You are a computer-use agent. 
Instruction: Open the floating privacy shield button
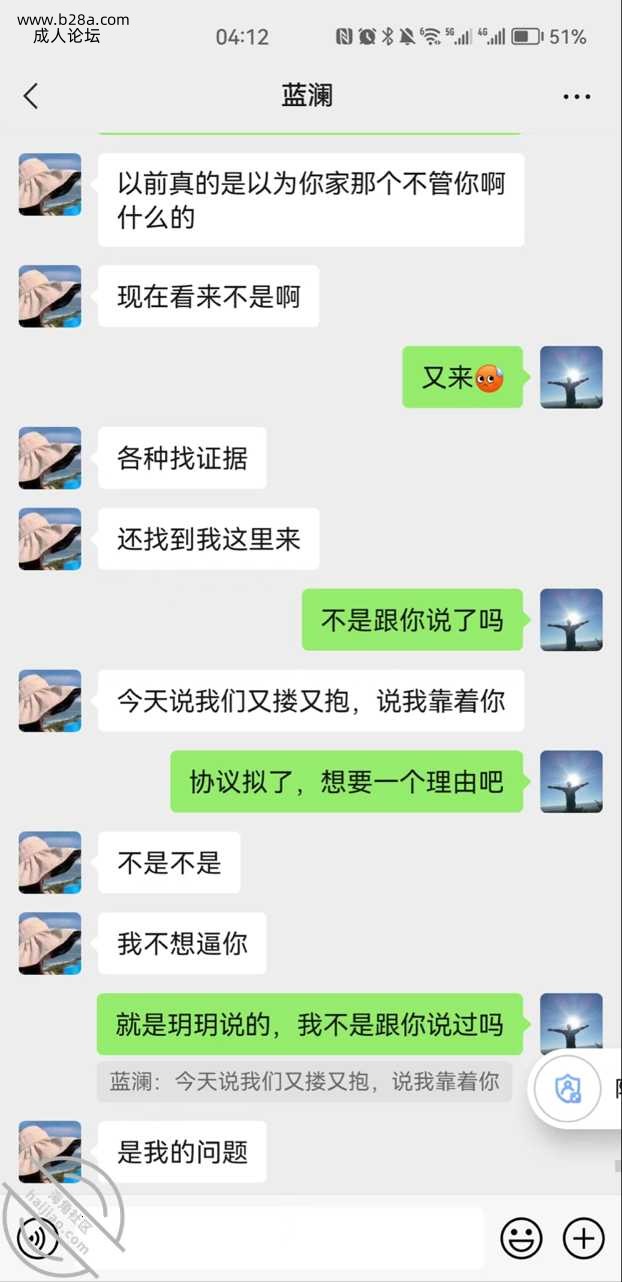tap(568, 1088)
